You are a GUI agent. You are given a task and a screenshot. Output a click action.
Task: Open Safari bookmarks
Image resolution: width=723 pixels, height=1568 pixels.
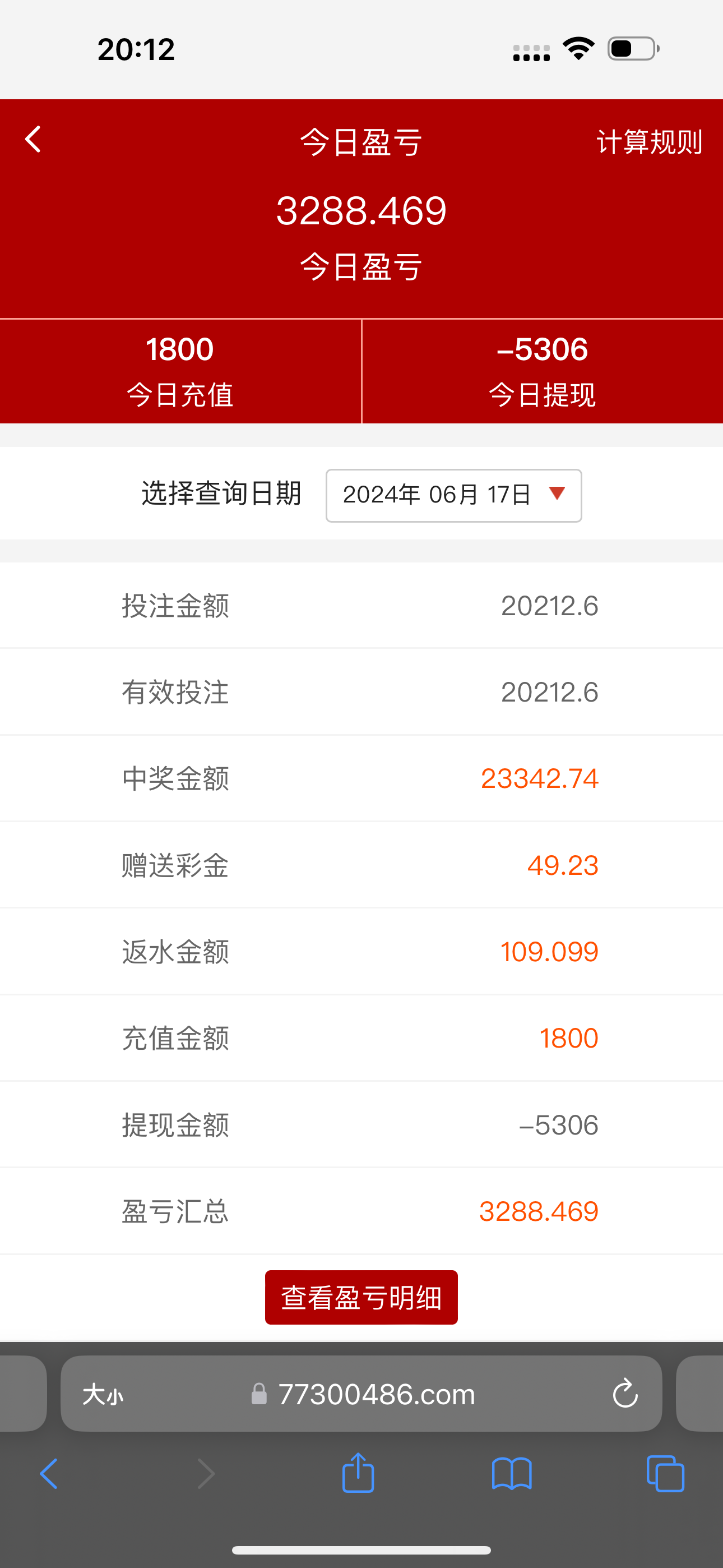(x=511, y=1474)
